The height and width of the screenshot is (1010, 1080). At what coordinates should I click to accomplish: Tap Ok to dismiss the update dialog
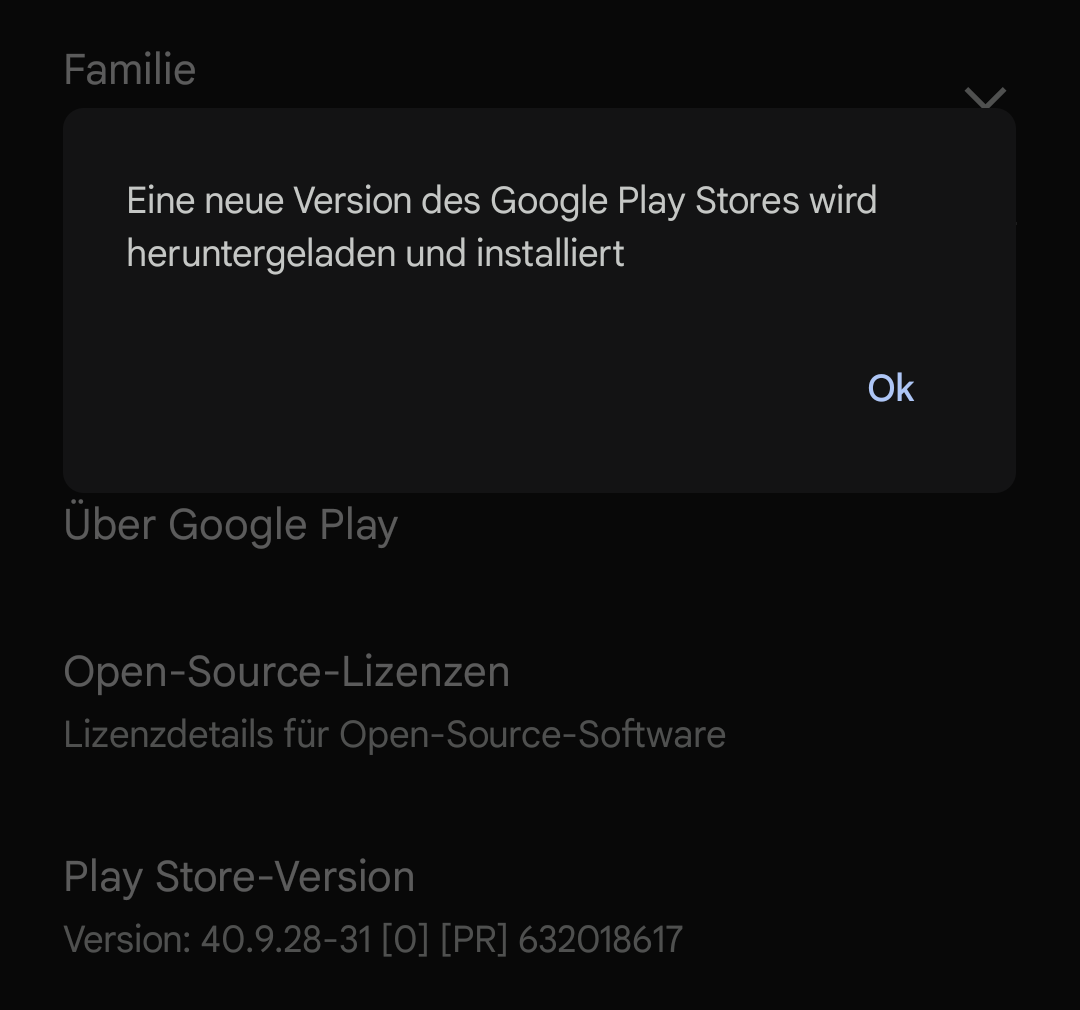click(x=890, y=388)
